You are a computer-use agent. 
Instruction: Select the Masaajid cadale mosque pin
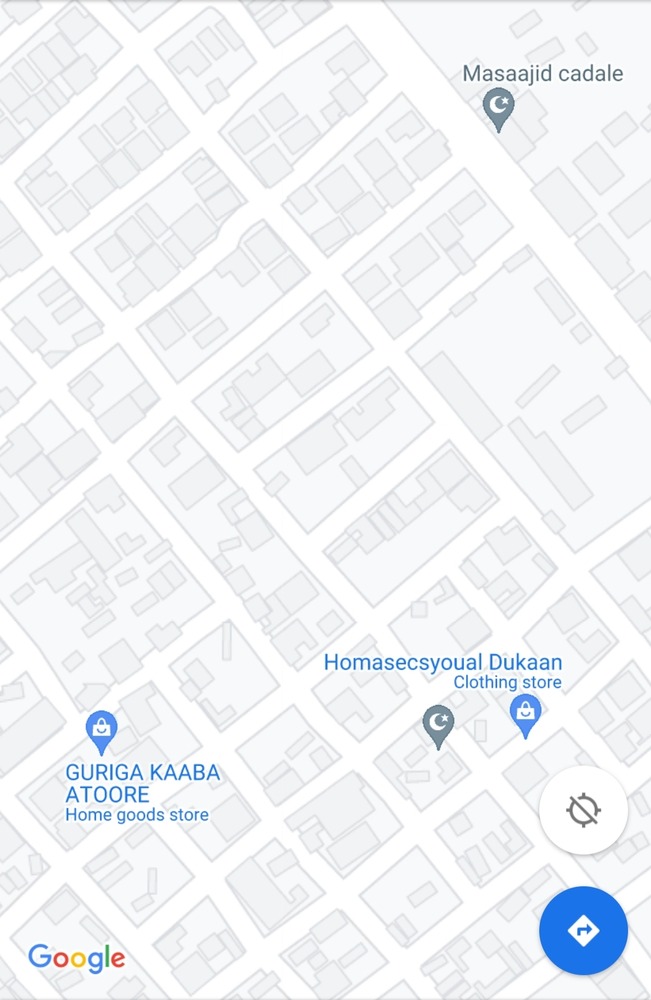coord(498,107)
